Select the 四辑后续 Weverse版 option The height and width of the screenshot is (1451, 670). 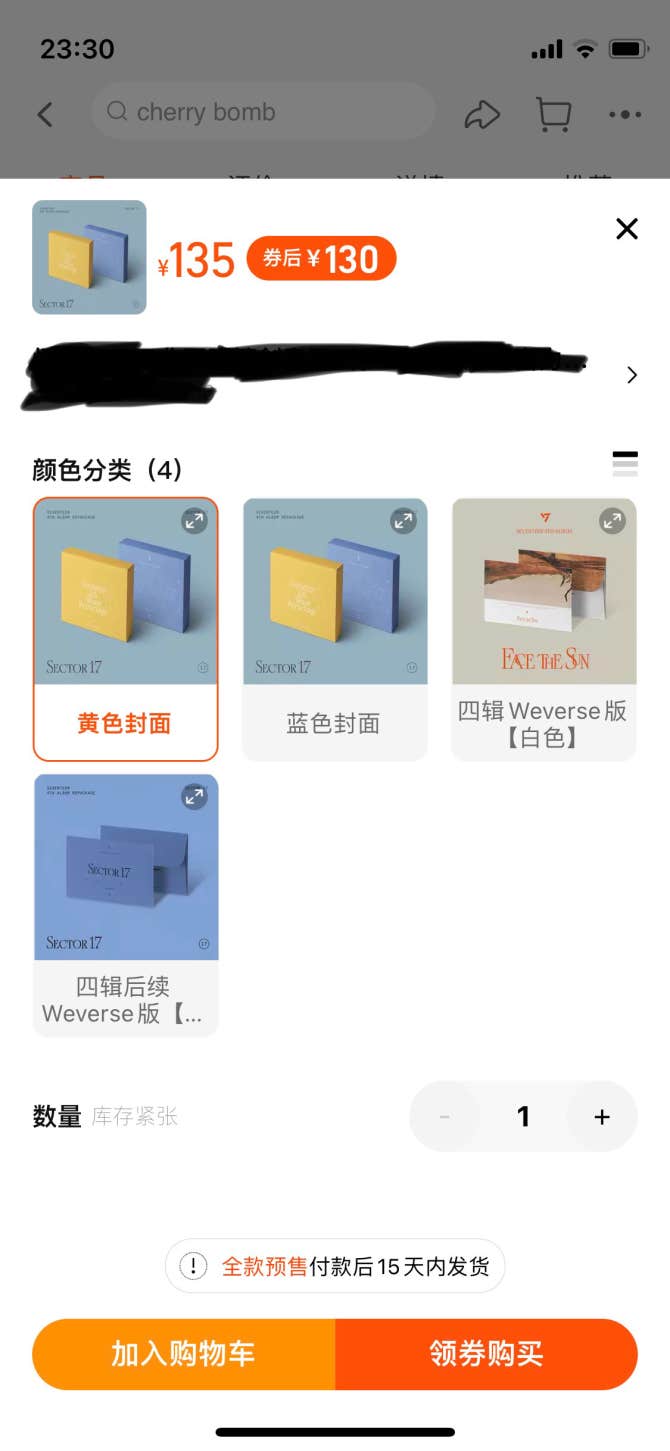(x=125, y=904)
